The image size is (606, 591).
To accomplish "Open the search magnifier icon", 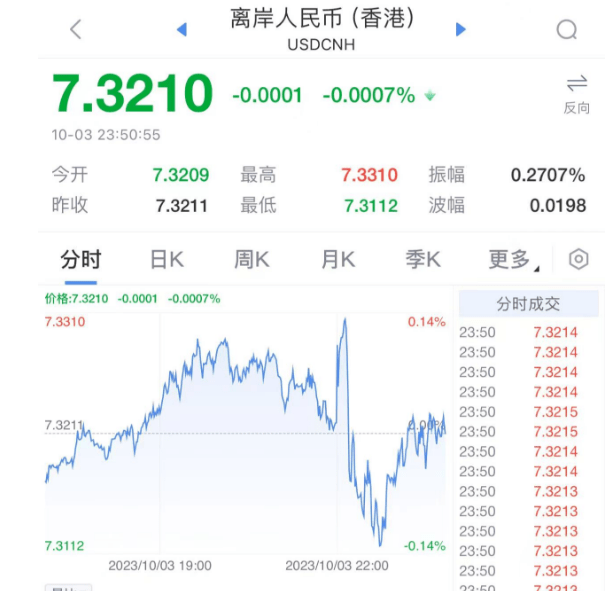I will [x=567, y=29].
